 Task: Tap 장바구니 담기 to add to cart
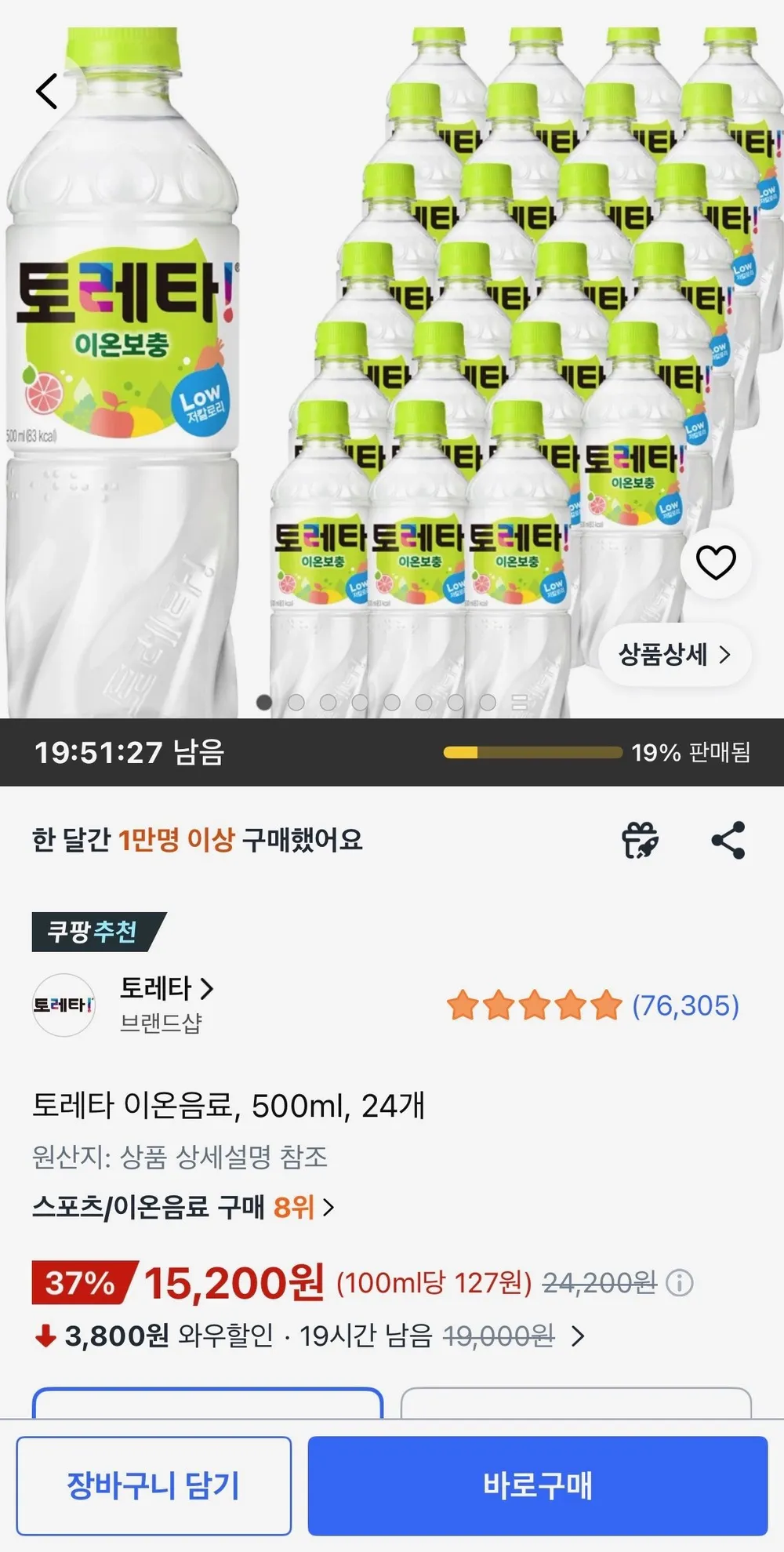154,1485
